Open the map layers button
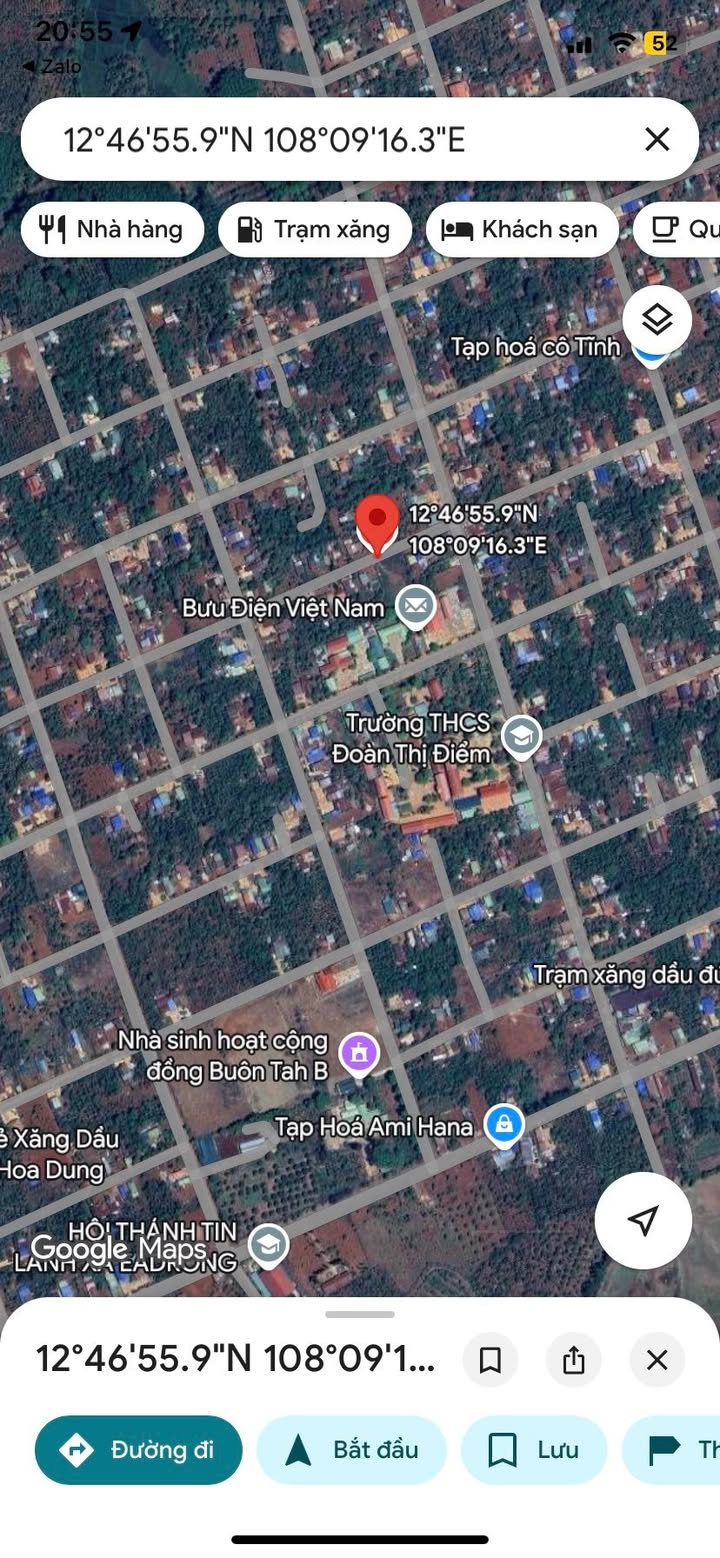 click(x=657, y=320)
